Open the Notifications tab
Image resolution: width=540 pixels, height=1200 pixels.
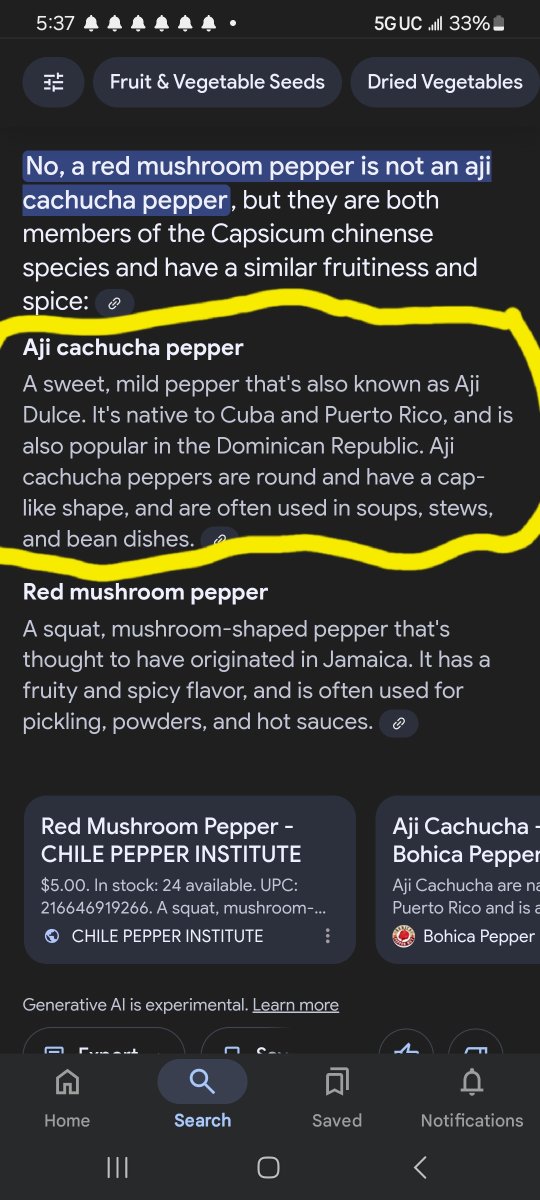[472, 1097]
